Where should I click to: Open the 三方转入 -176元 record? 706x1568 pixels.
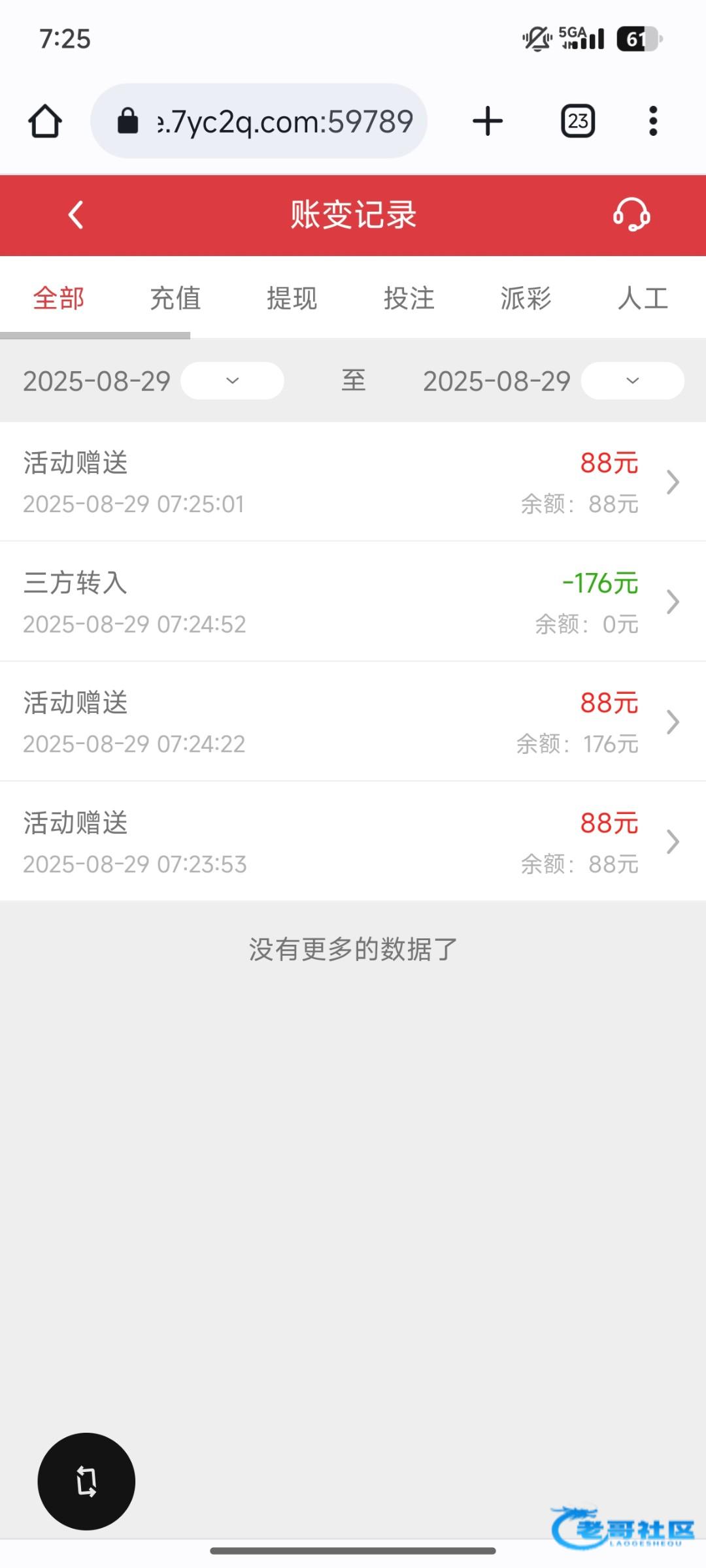click(353, 602)
